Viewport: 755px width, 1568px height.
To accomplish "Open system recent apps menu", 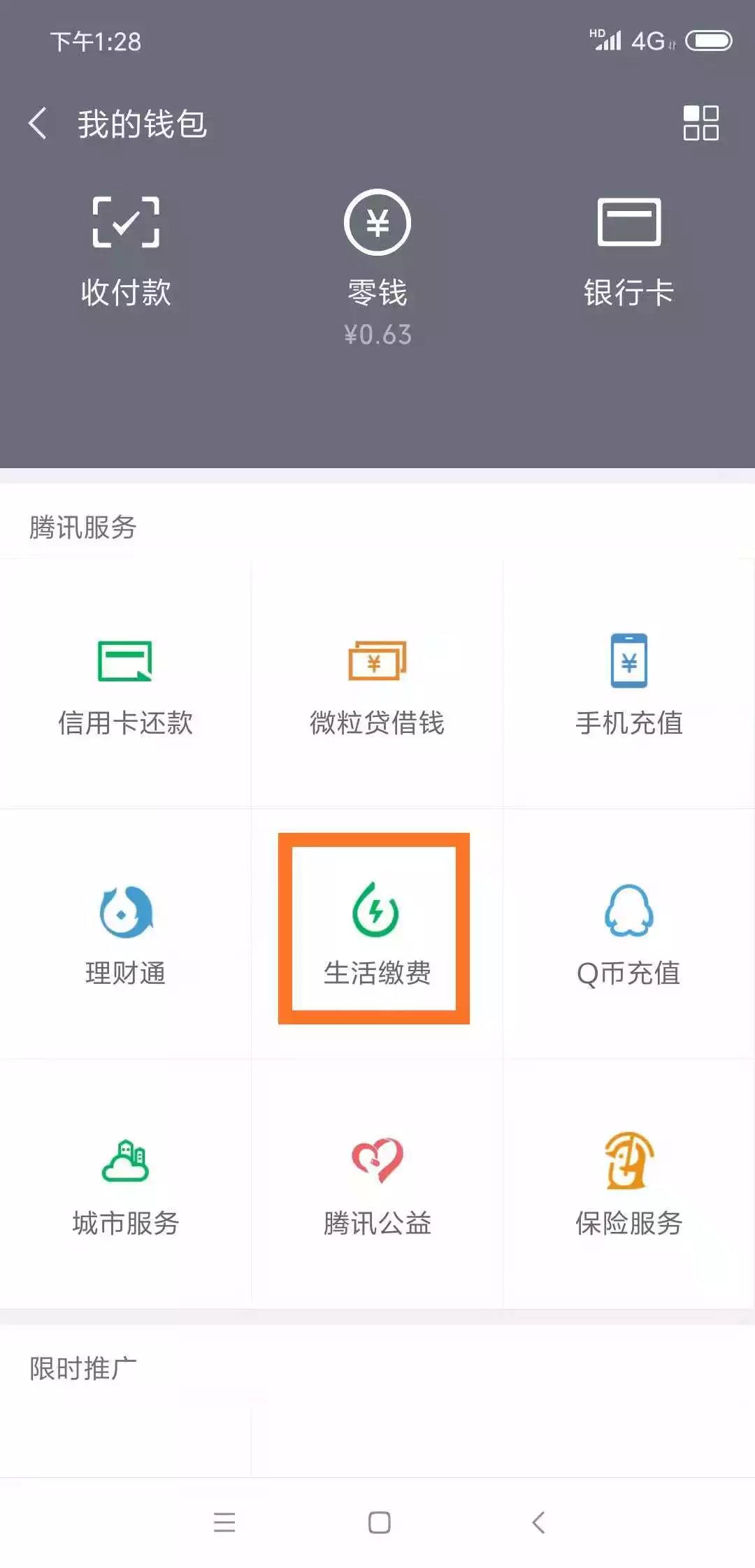I will click(x=224, y=1522).
